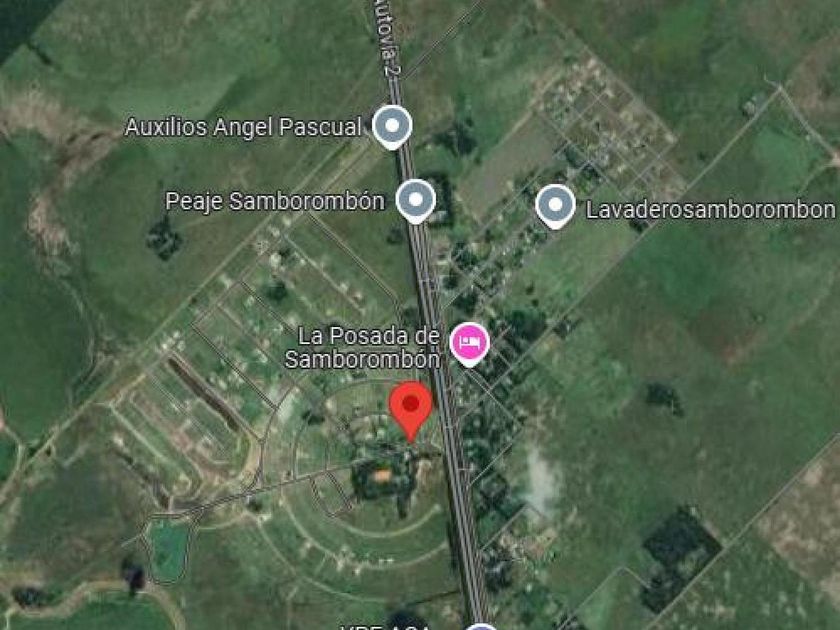Image resolution: width=840 pixels, height=630 pixels.
Task: Tap the red dropped pin on the map
Action: point(410,406)
